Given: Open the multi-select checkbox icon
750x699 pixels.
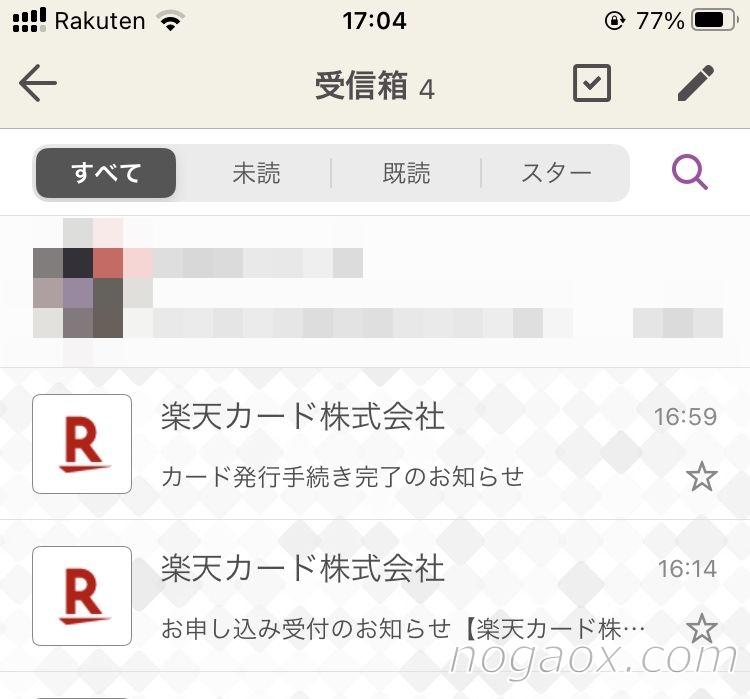Looking at the screenshot, I should click(591, 84).
